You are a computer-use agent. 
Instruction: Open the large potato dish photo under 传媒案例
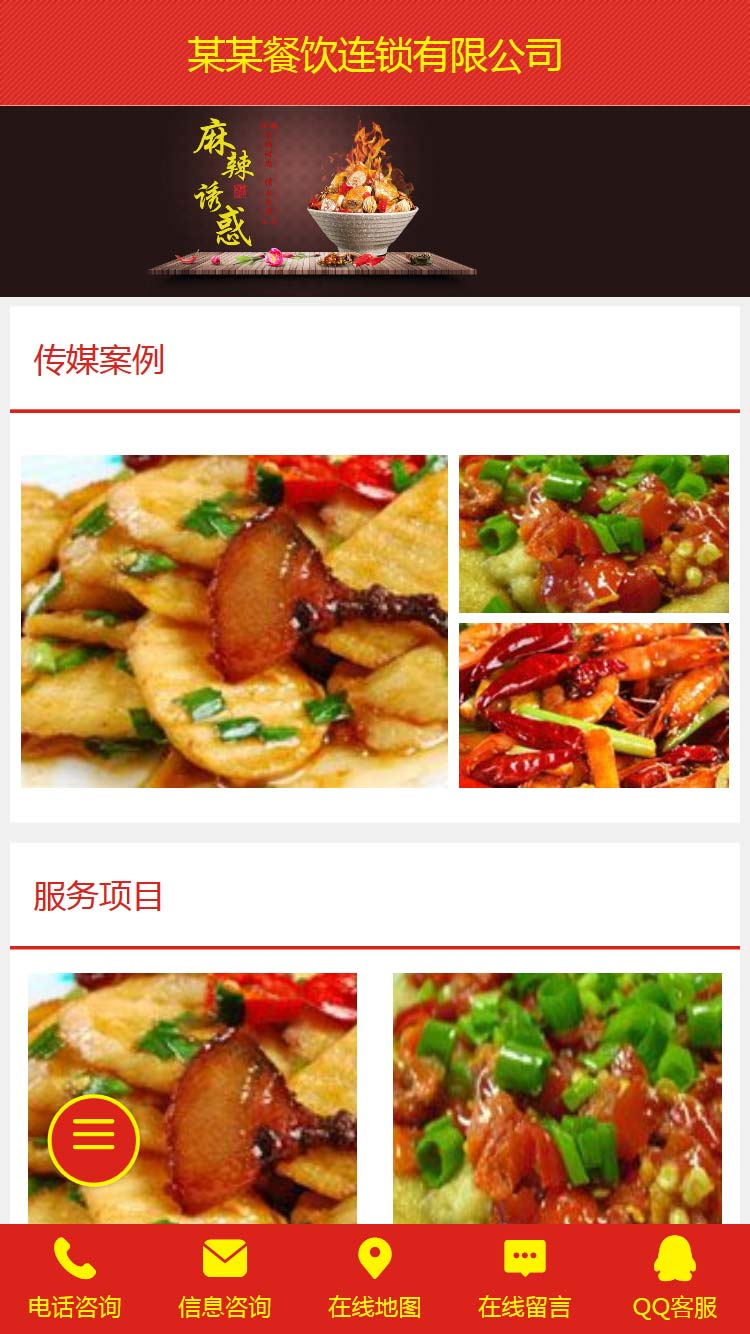(234, 621)
